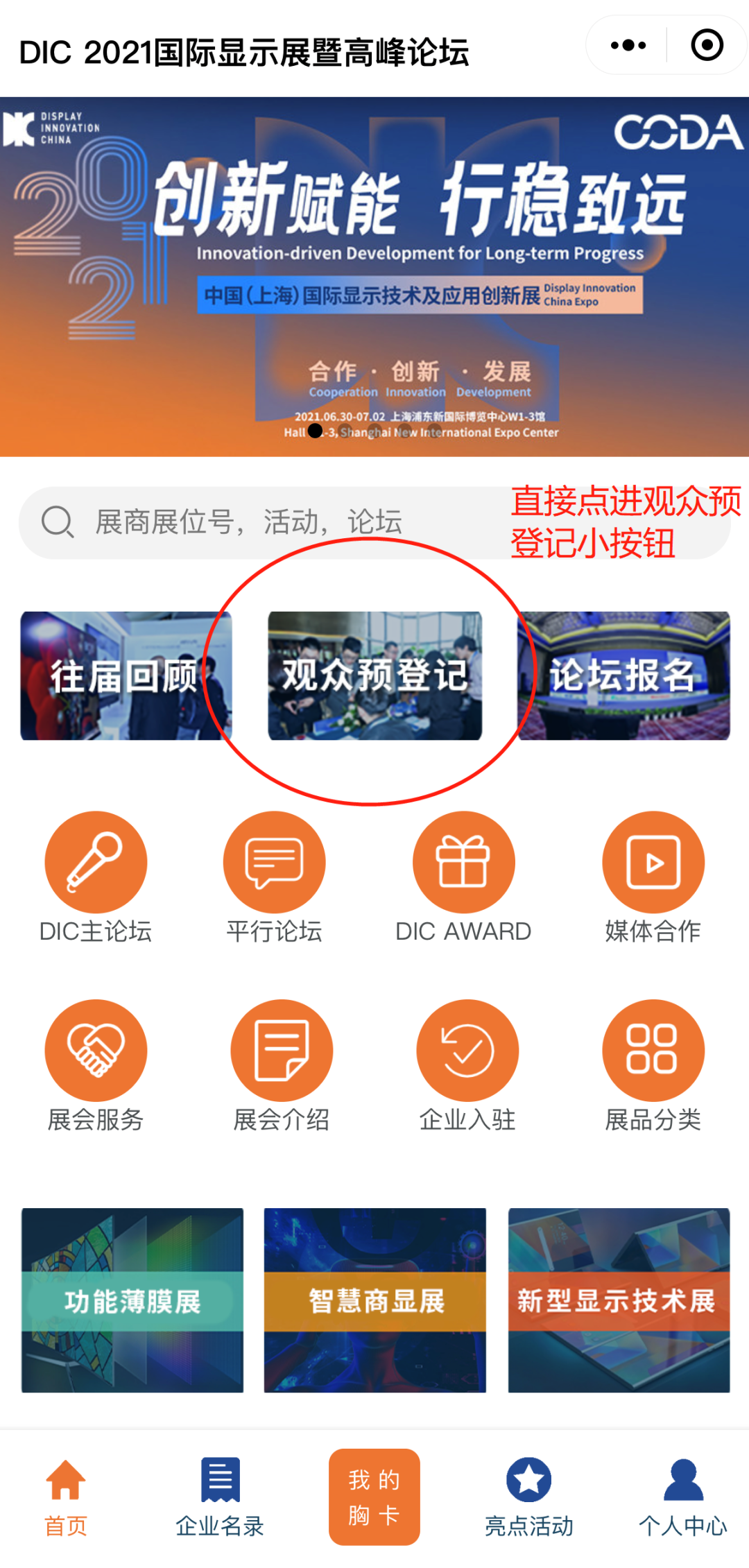Click the 论坛报名 forum signup banner
The image size is (749, 1568).
pyautogui.click(x=624, y=676)
